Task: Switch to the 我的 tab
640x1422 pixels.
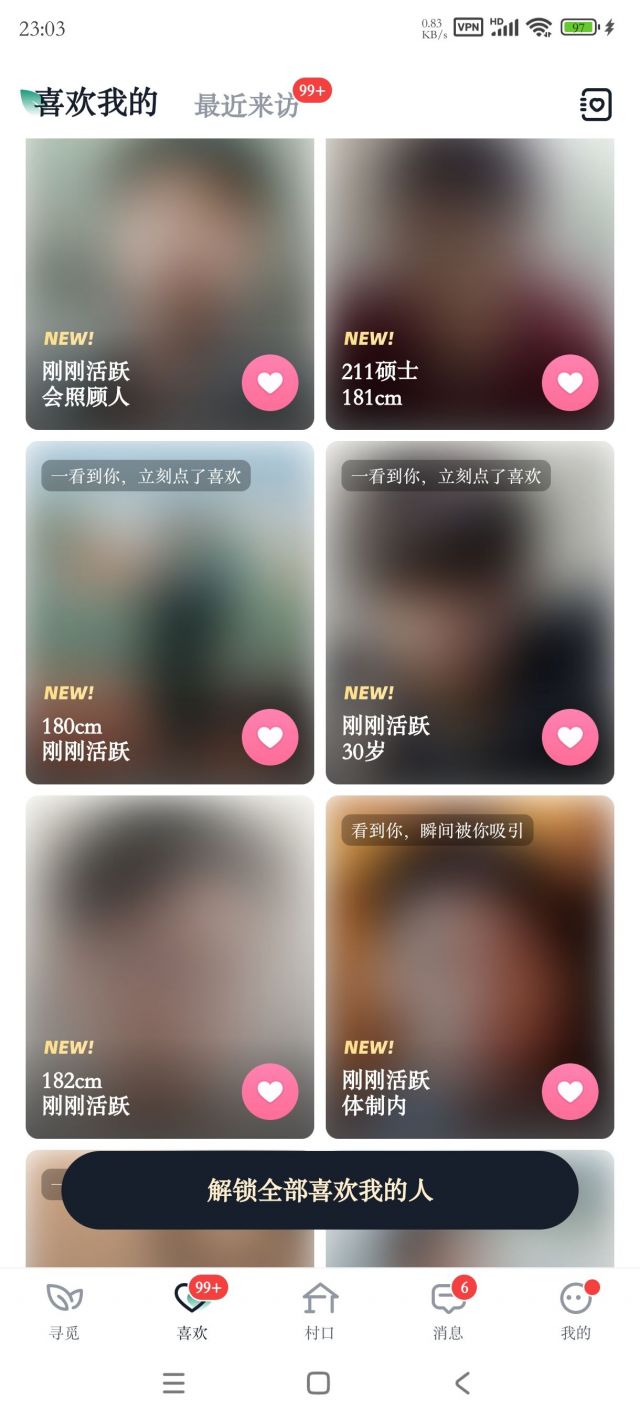Action: 575,1312
